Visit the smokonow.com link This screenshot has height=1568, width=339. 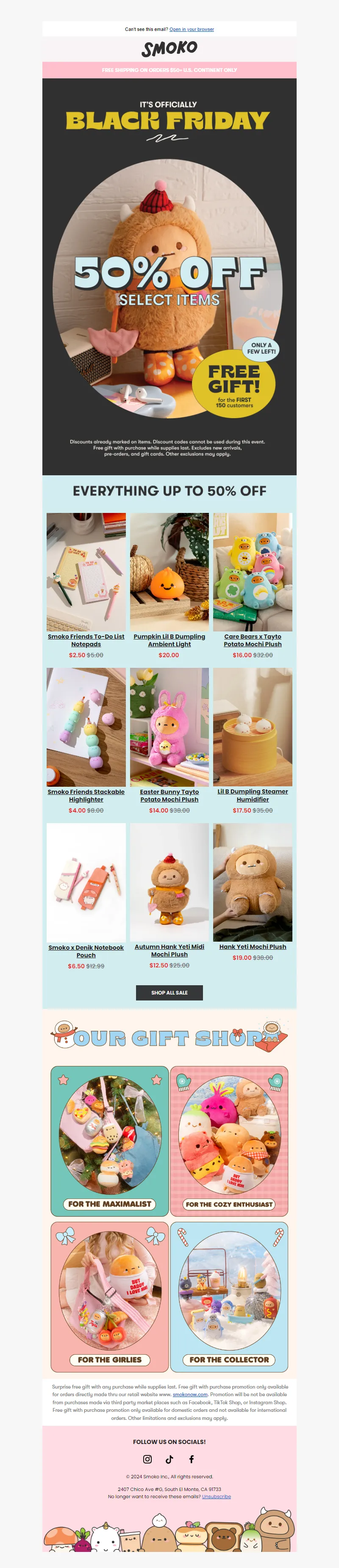(x=190, y=1394)
